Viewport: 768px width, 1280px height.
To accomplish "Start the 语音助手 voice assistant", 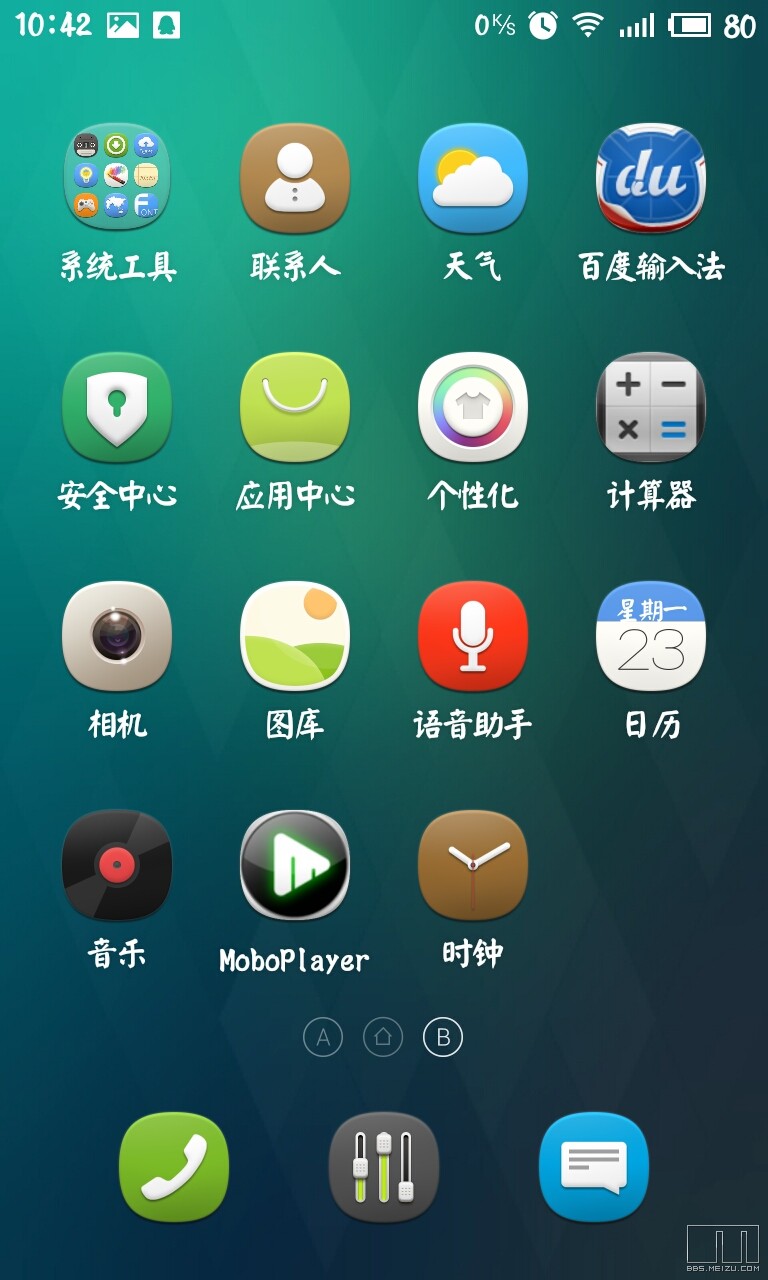I will pyautogui.click(x=473, y=636).
